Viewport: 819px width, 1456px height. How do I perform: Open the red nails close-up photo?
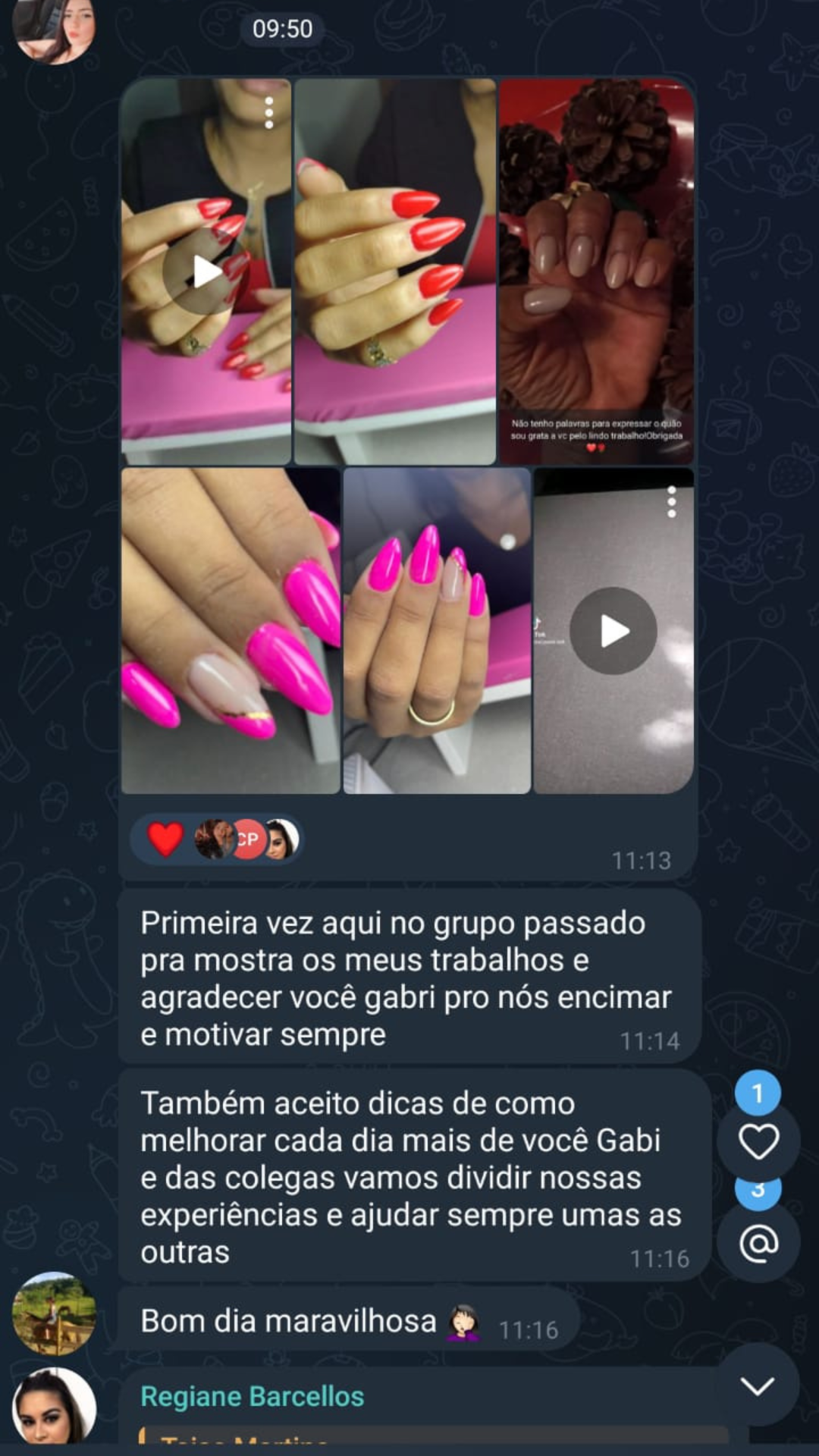(394, 271)
